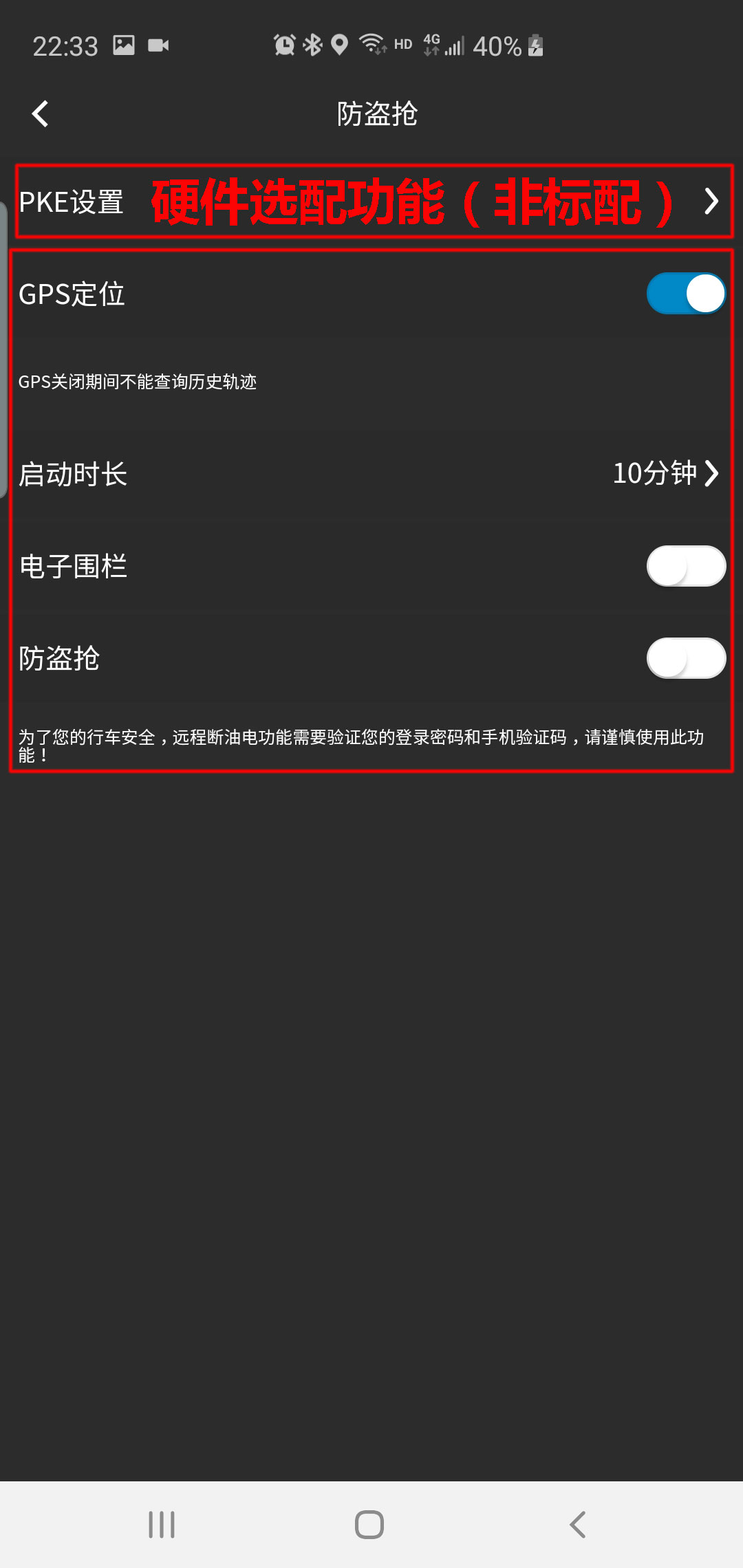
Task: Tap the system home button
Action: click(x=369, y=1524)
